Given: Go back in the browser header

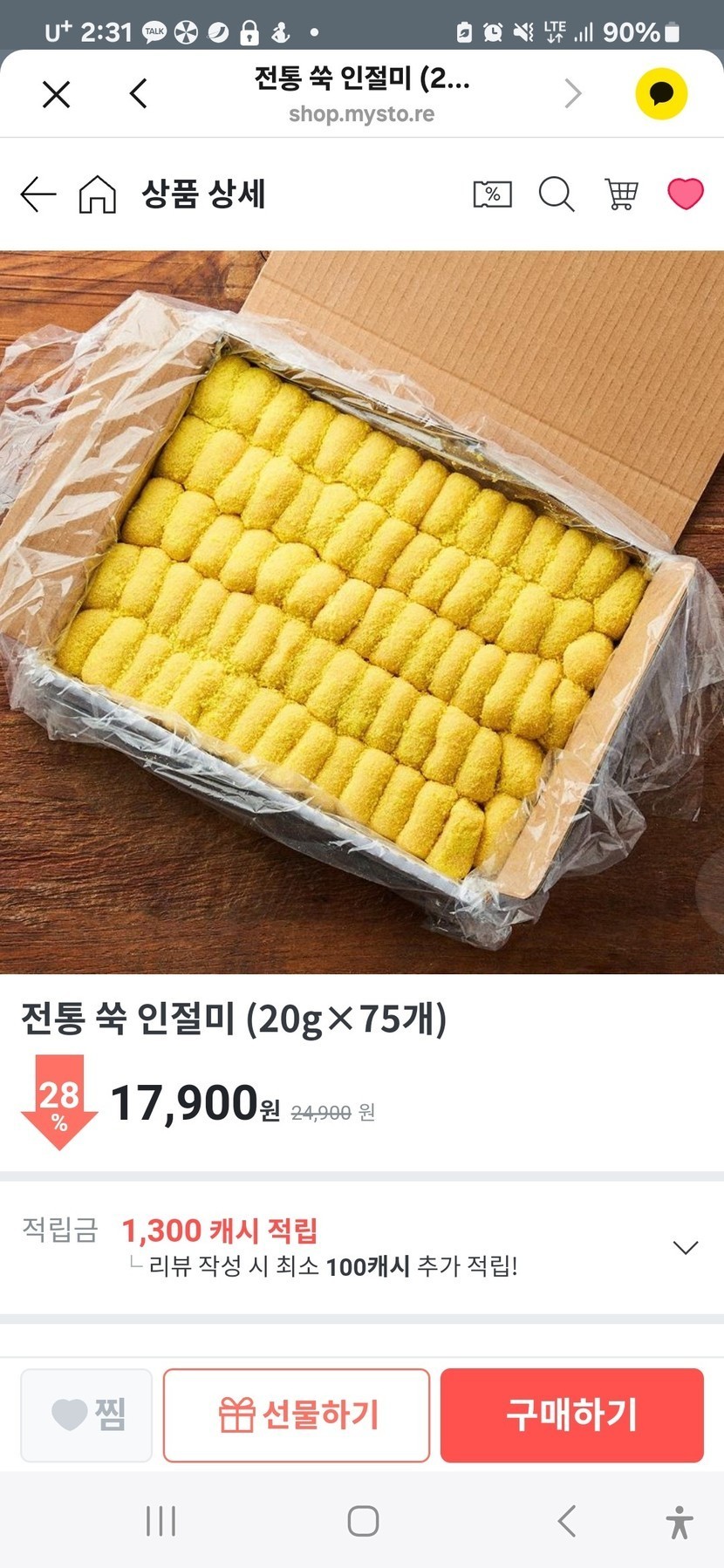Looking at the screenshot, I should click(139, 94).
